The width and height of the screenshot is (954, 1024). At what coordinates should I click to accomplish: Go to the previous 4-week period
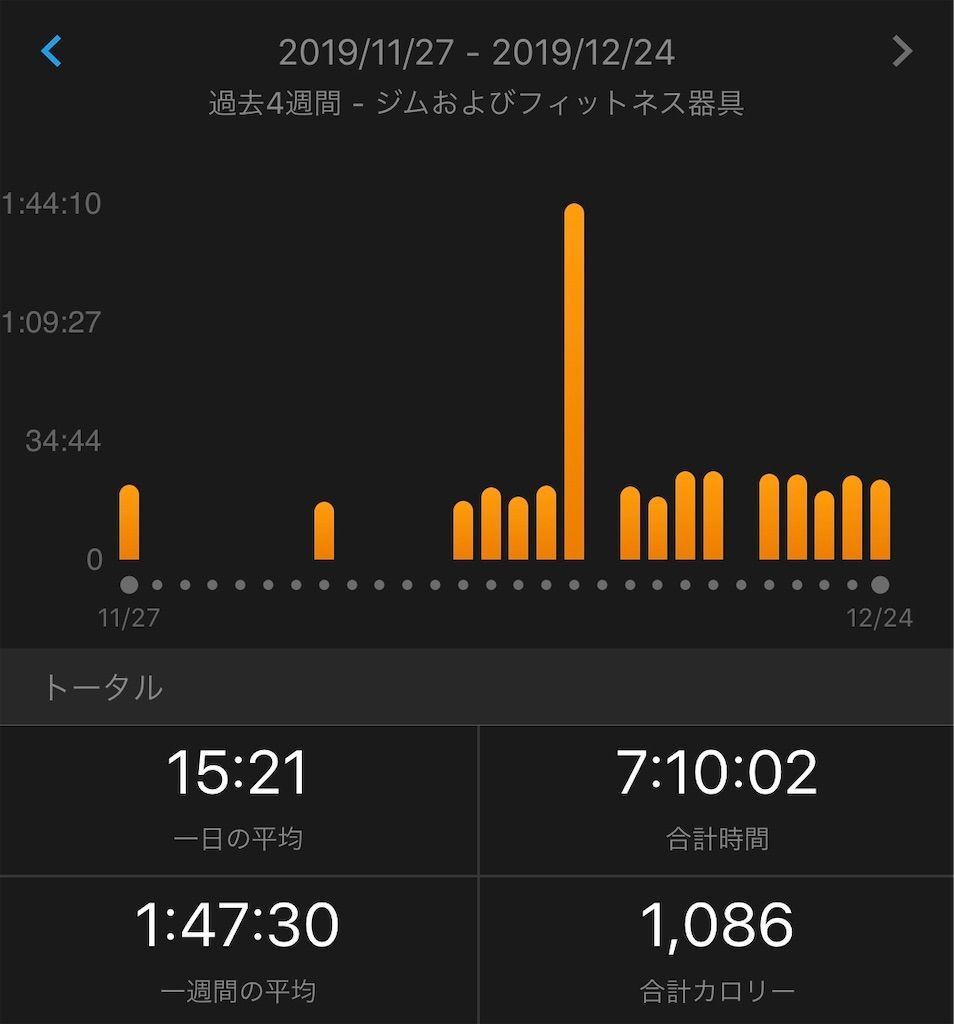click(x=52, y=51)
